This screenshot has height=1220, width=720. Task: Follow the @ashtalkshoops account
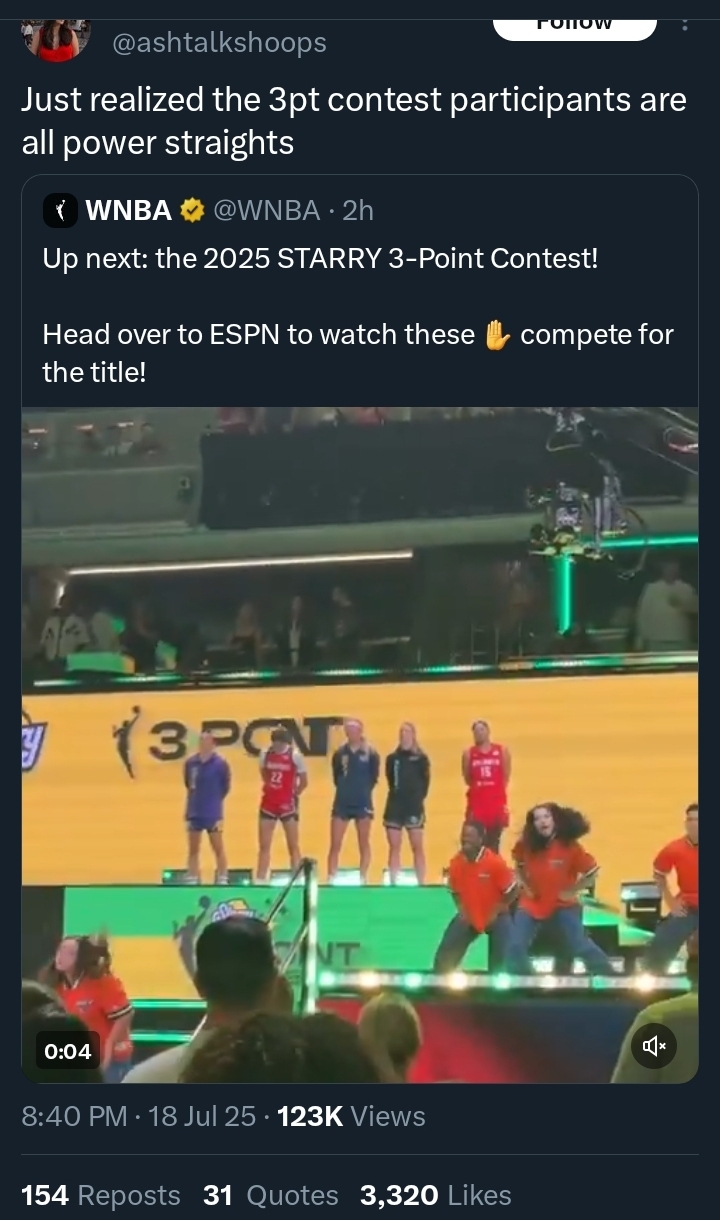click(x=575, y=27)
